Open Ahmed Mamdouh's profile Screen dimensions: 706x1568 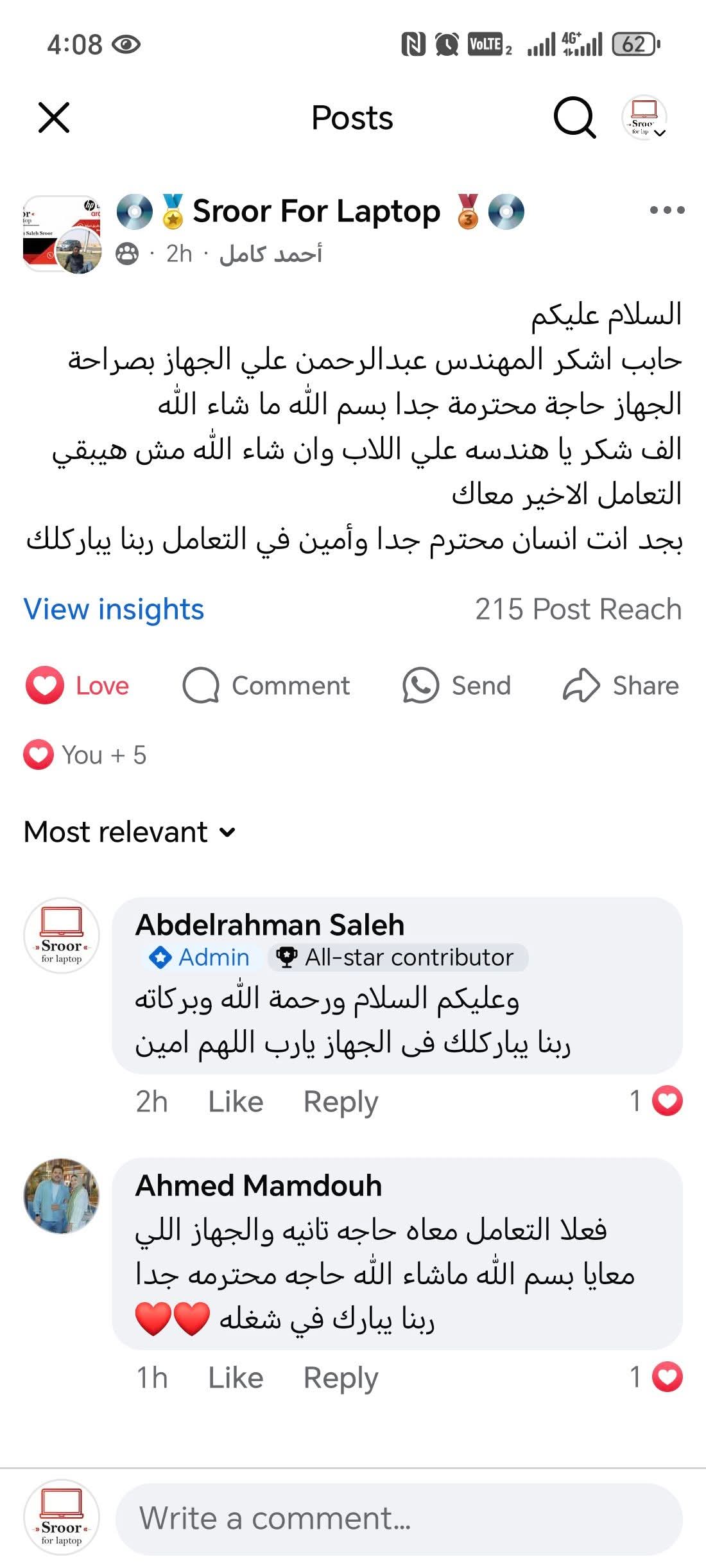coord(258,1185)
